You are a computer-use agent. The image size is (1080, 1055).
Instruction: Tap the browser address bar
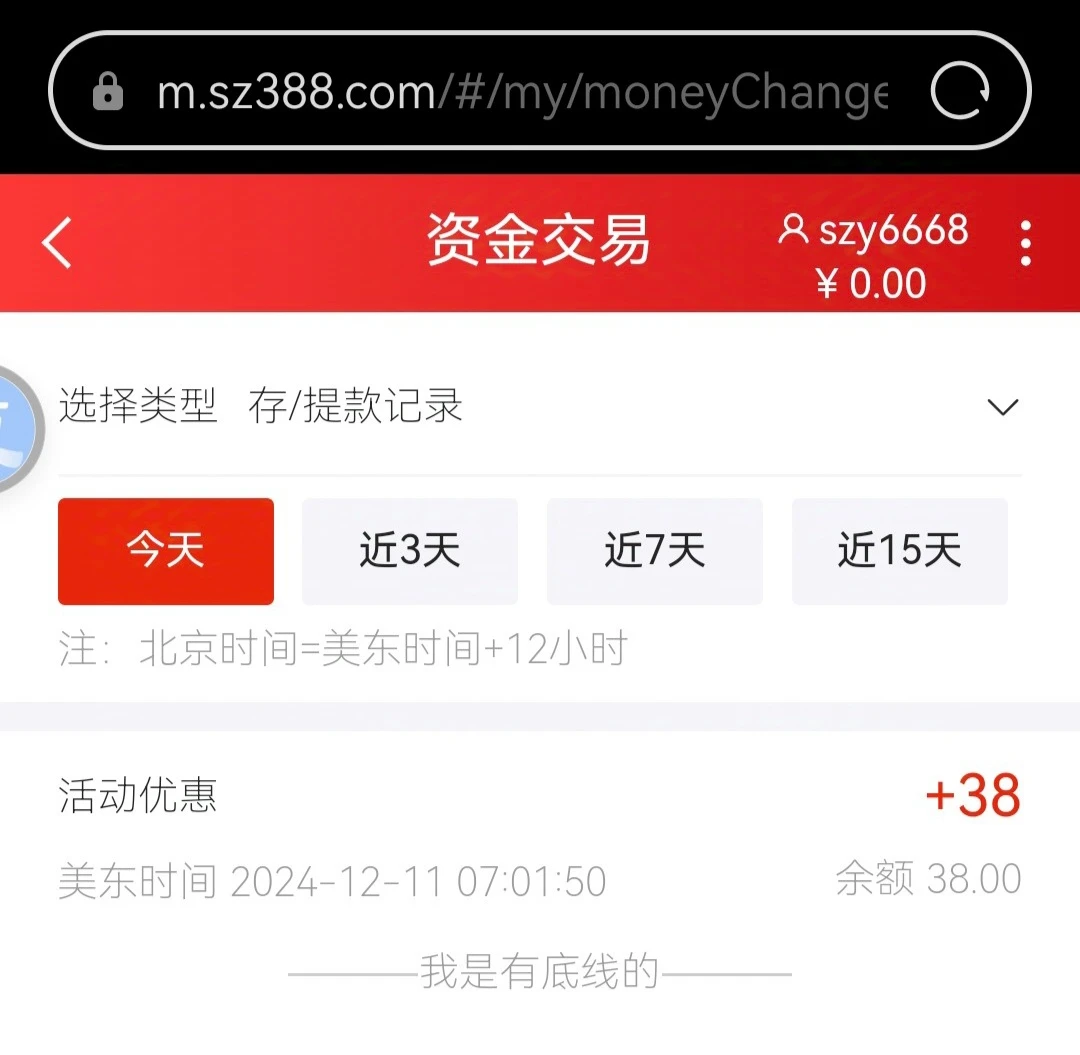(x=520, y=93)
